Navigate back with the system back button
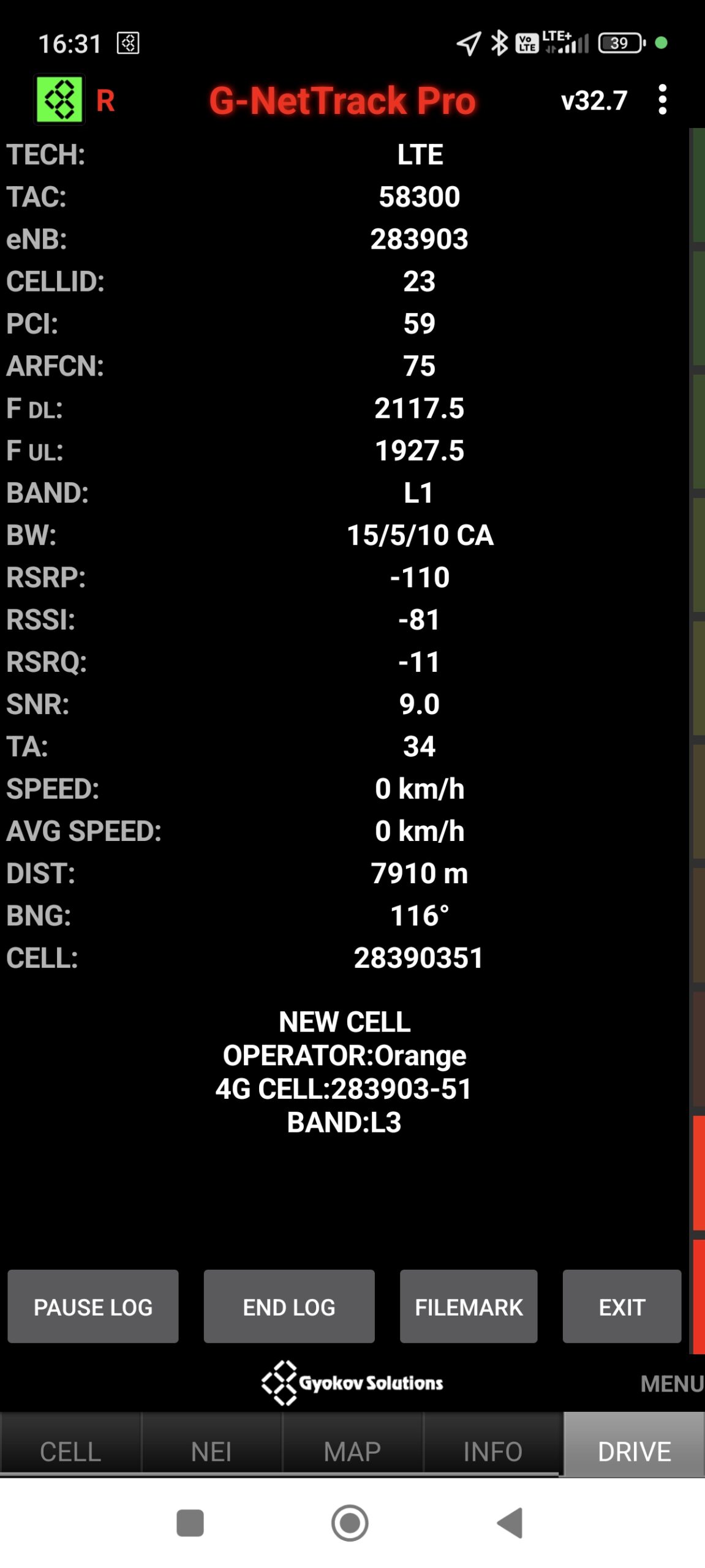705x1568 pixels. click(510, 1523)
